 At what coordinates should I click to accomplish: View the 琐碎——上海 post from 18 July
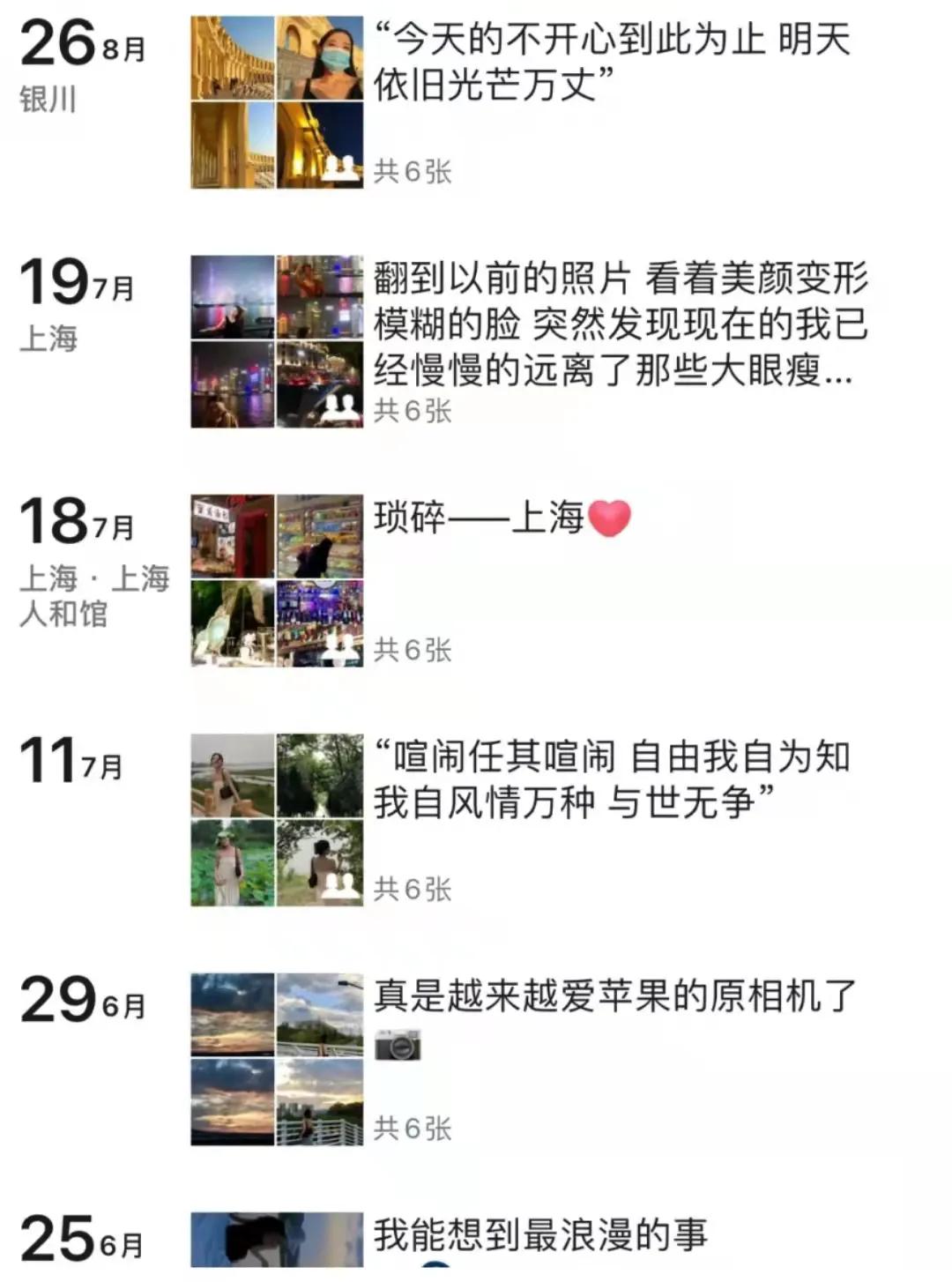(x=502, y=518)
